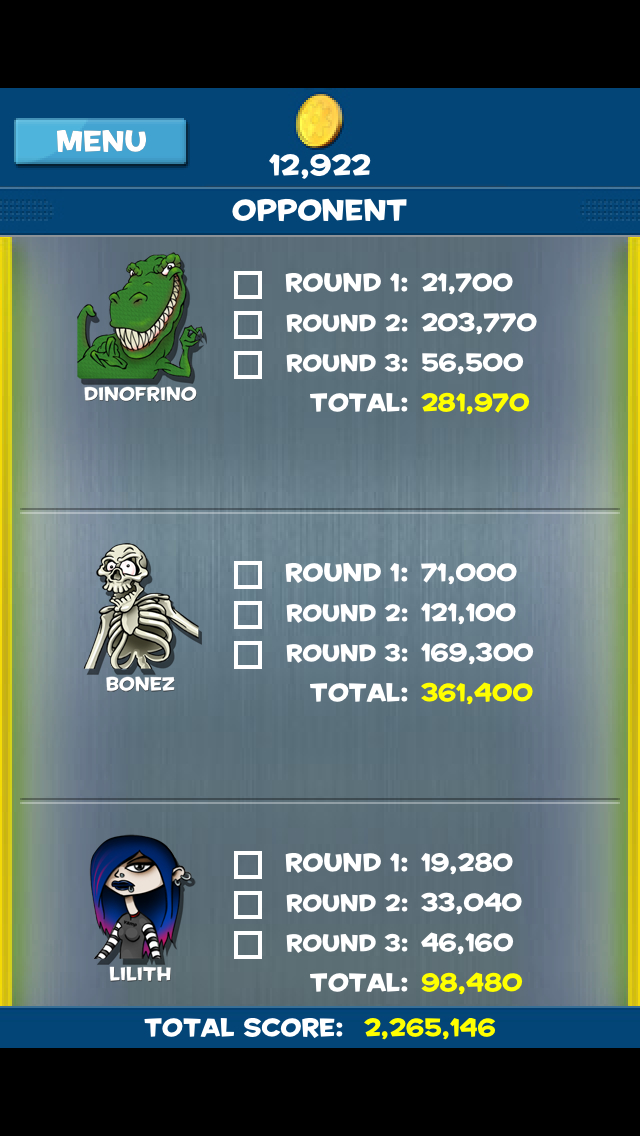Check Bonez's Round 1 checkbox
The width and height of the screenshot is (640, 1136).
click(248, 575)
